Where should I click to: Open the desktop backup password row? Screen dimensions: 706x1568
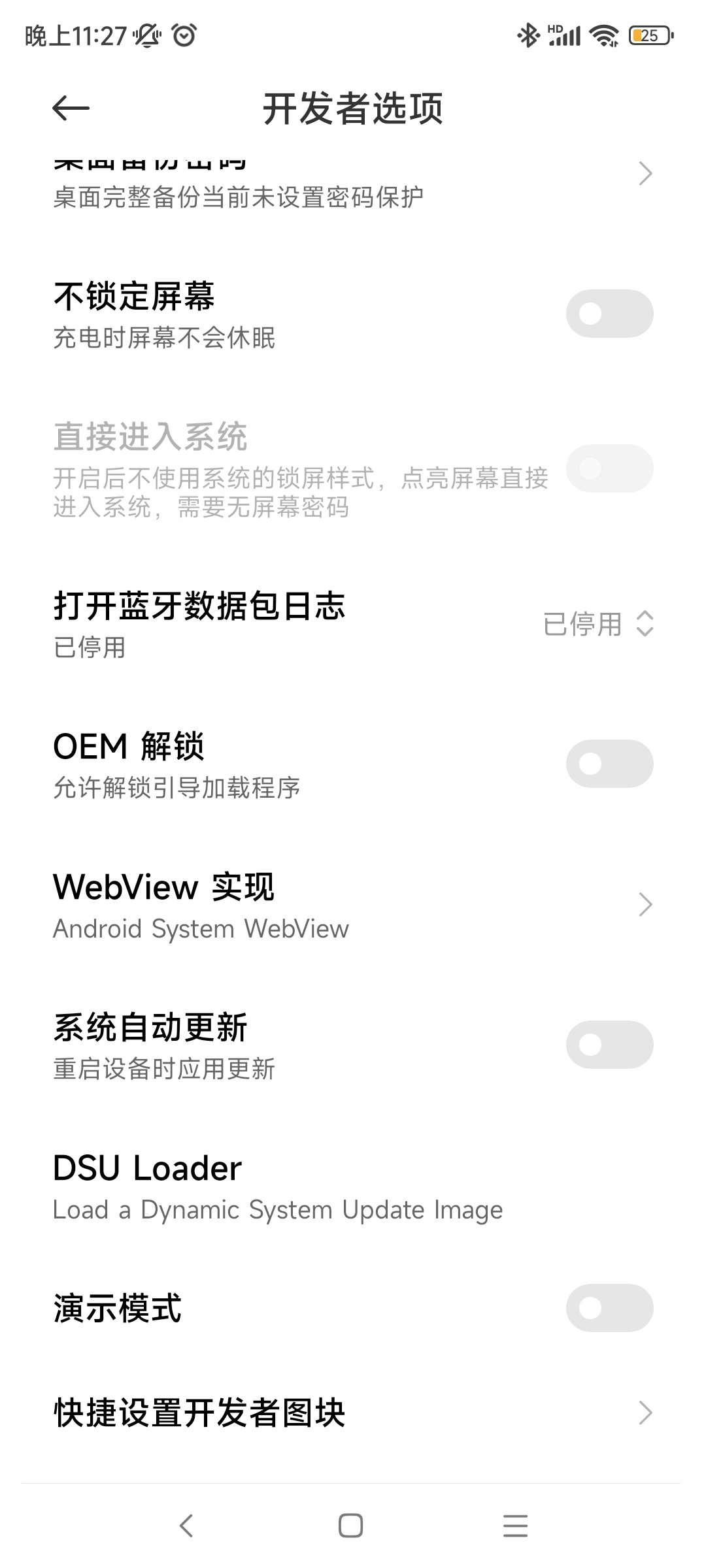(353, 185)
